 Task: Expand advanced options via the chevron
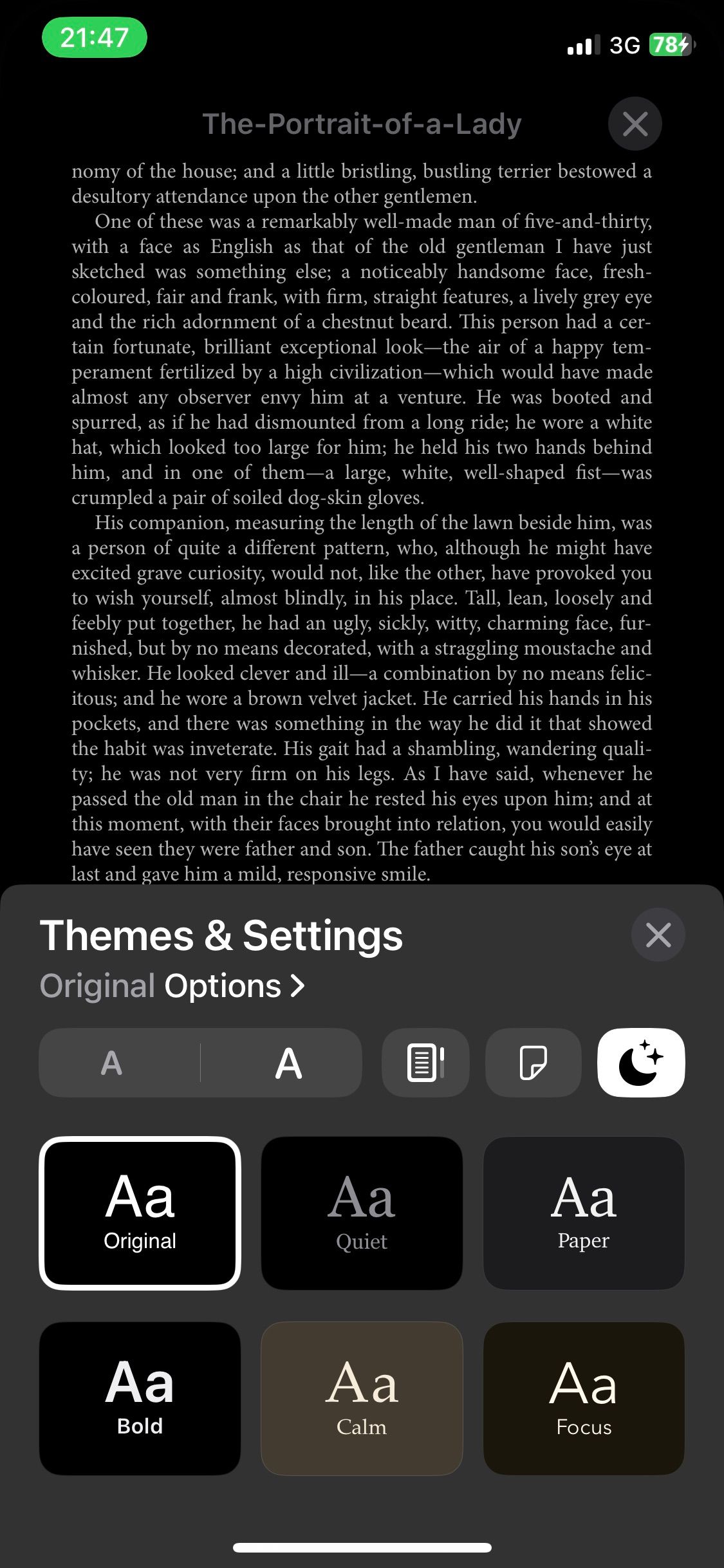(297, 985)
